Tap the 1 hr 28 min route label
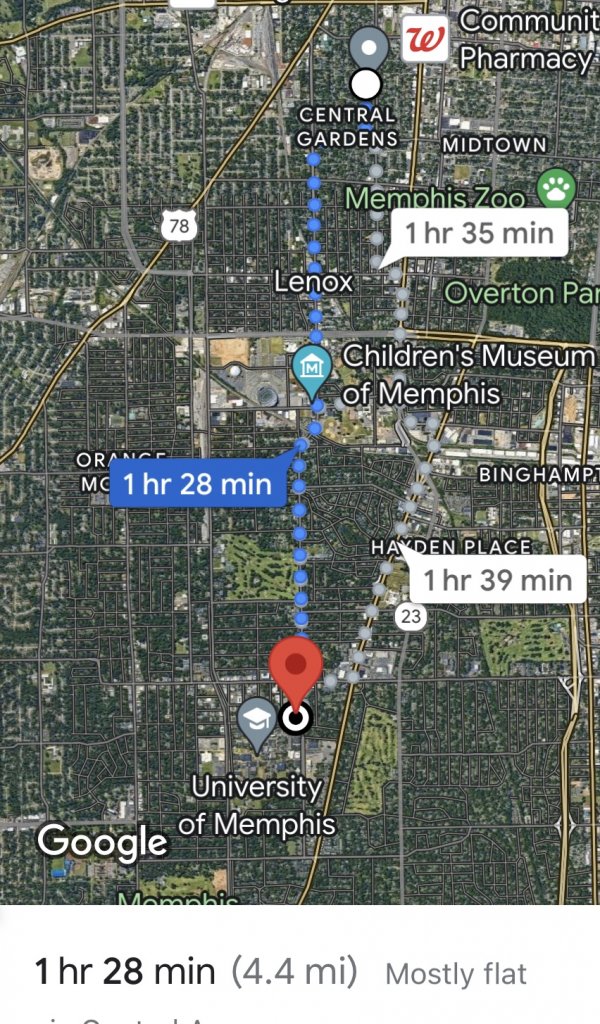The width and height of the screenshot is (600, 1024). pyautogui.click(x=197, y=484)
